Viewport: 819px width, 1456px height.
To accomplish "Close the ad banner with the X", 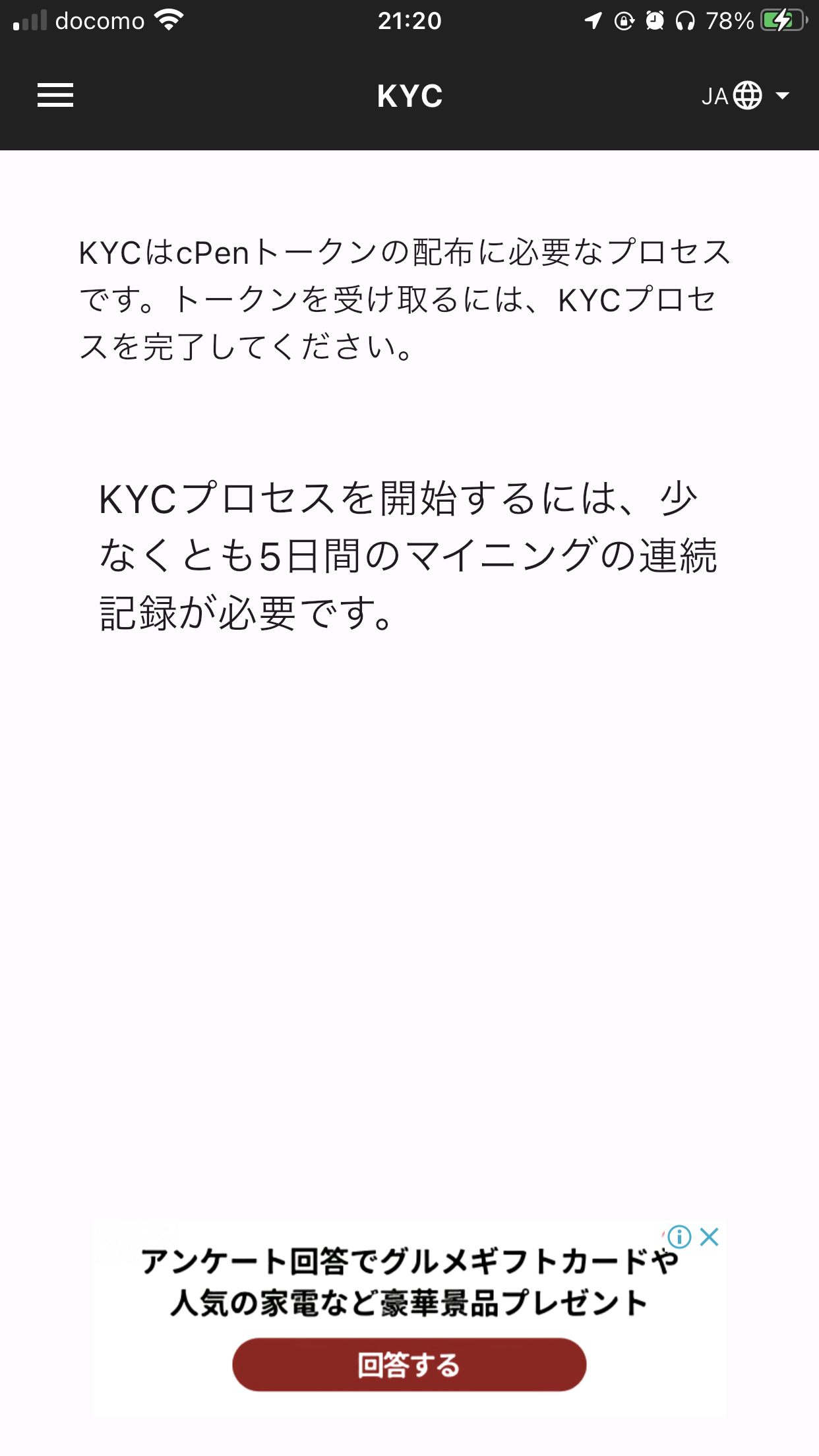I will click(x=710, y=1236).
